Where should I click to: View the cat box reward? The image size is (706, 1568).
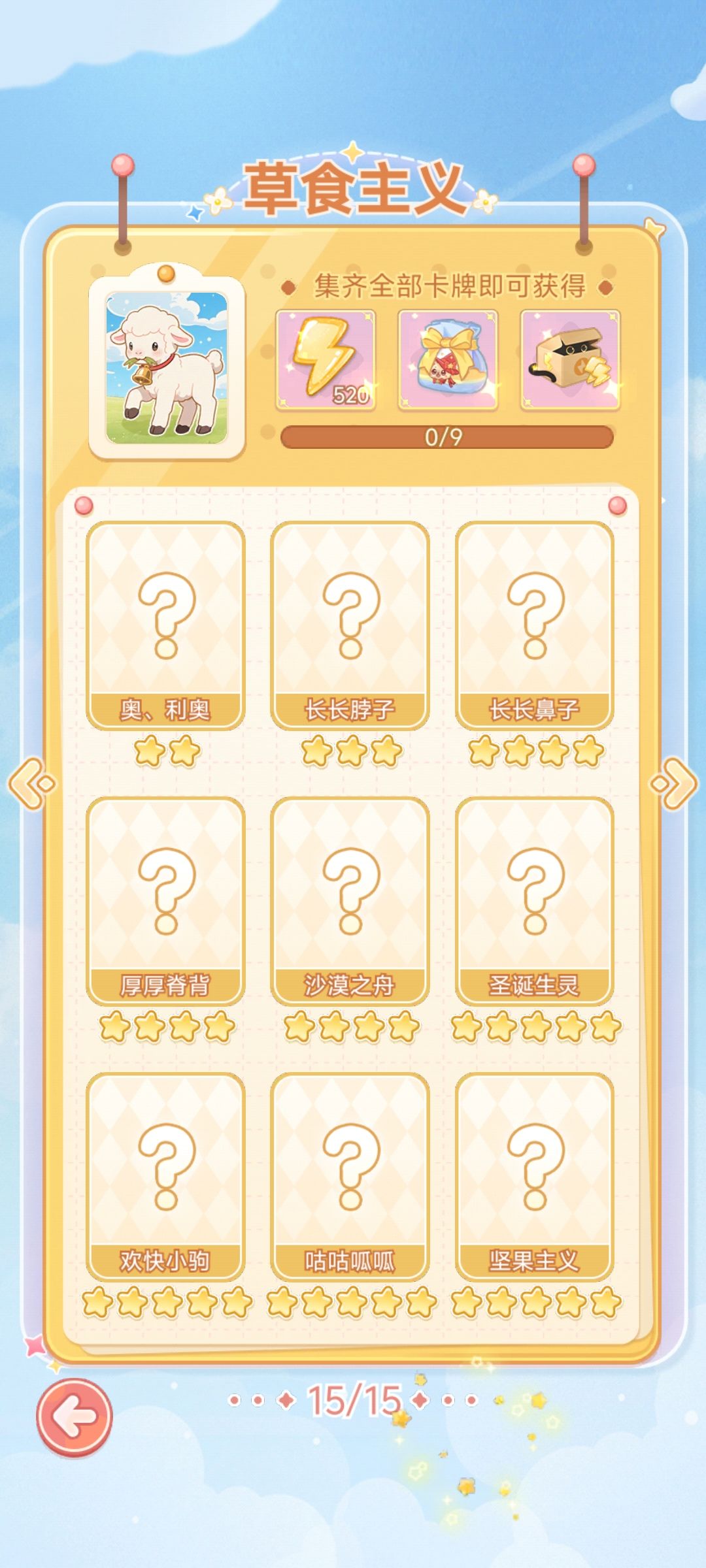click(x=570, y=361)
